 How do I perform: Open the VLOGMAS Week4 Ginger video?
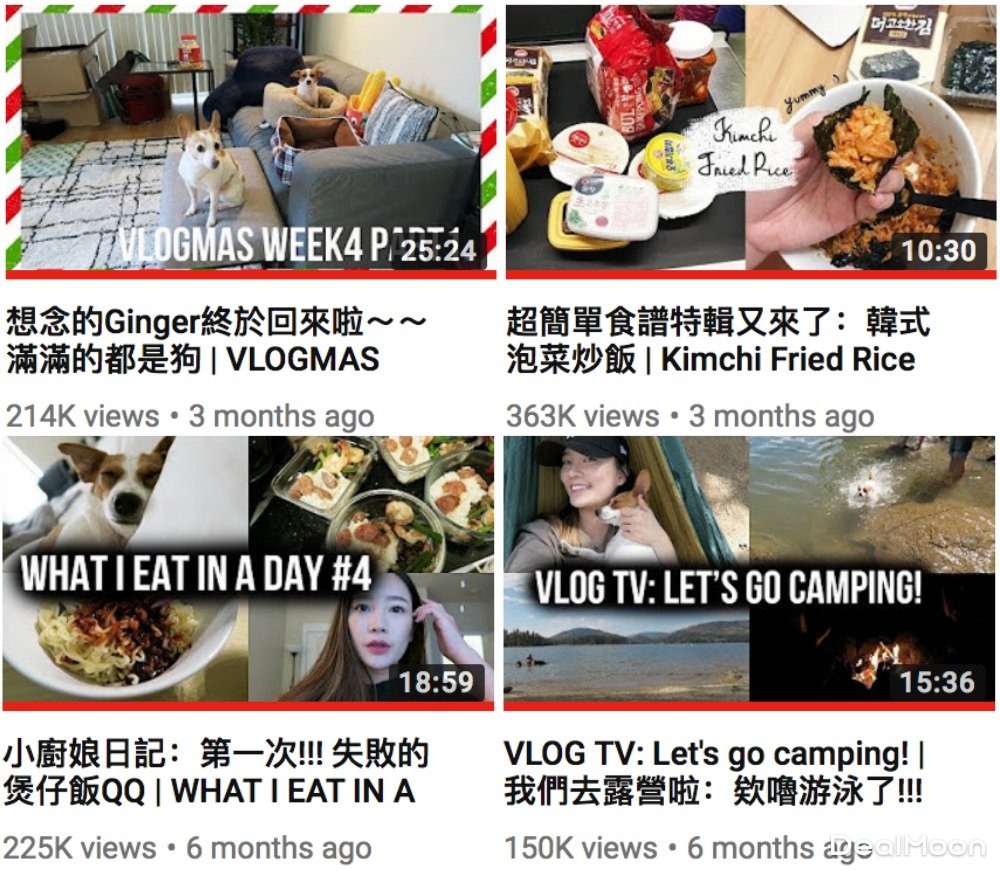pos(250,140)
